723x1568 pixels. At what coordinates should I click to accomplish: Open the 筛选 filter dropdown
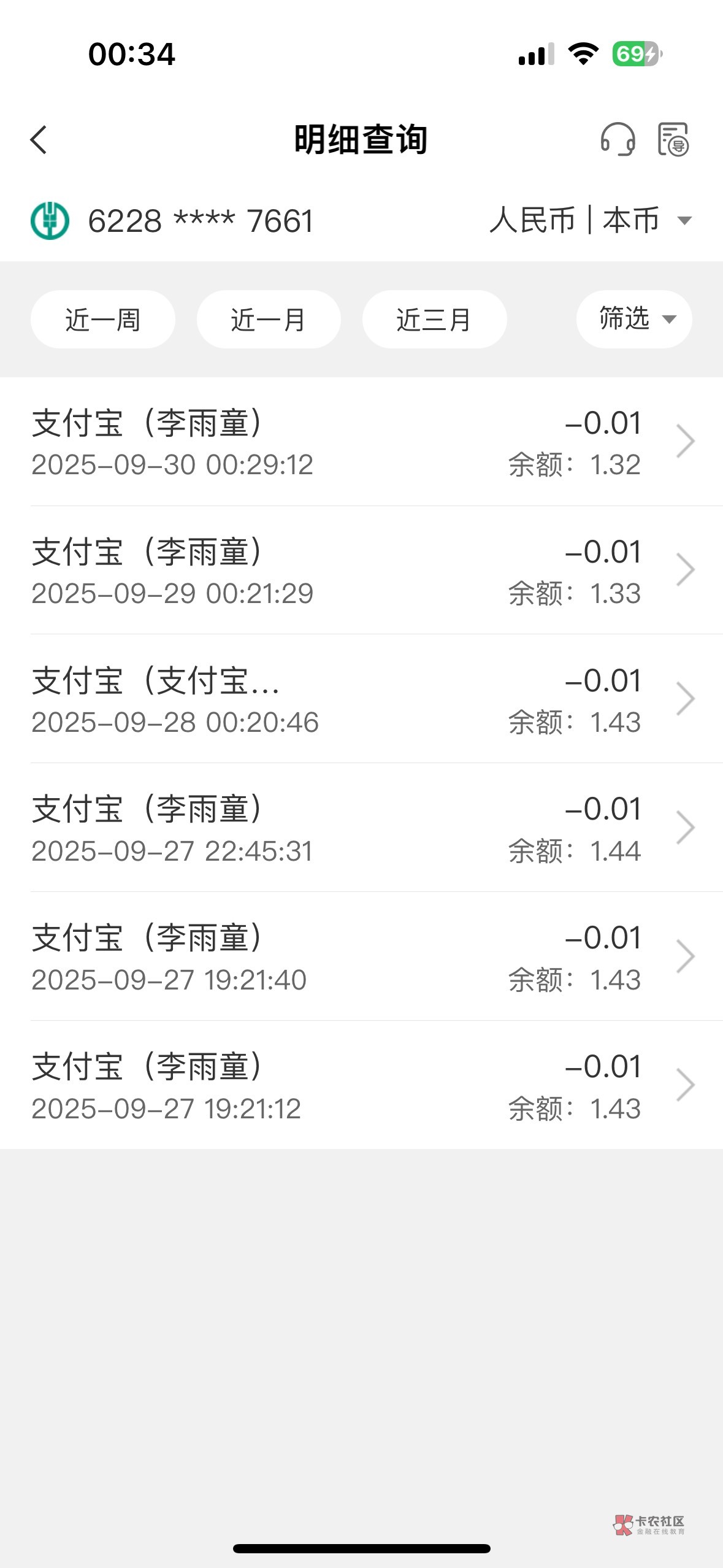(634, 319)
